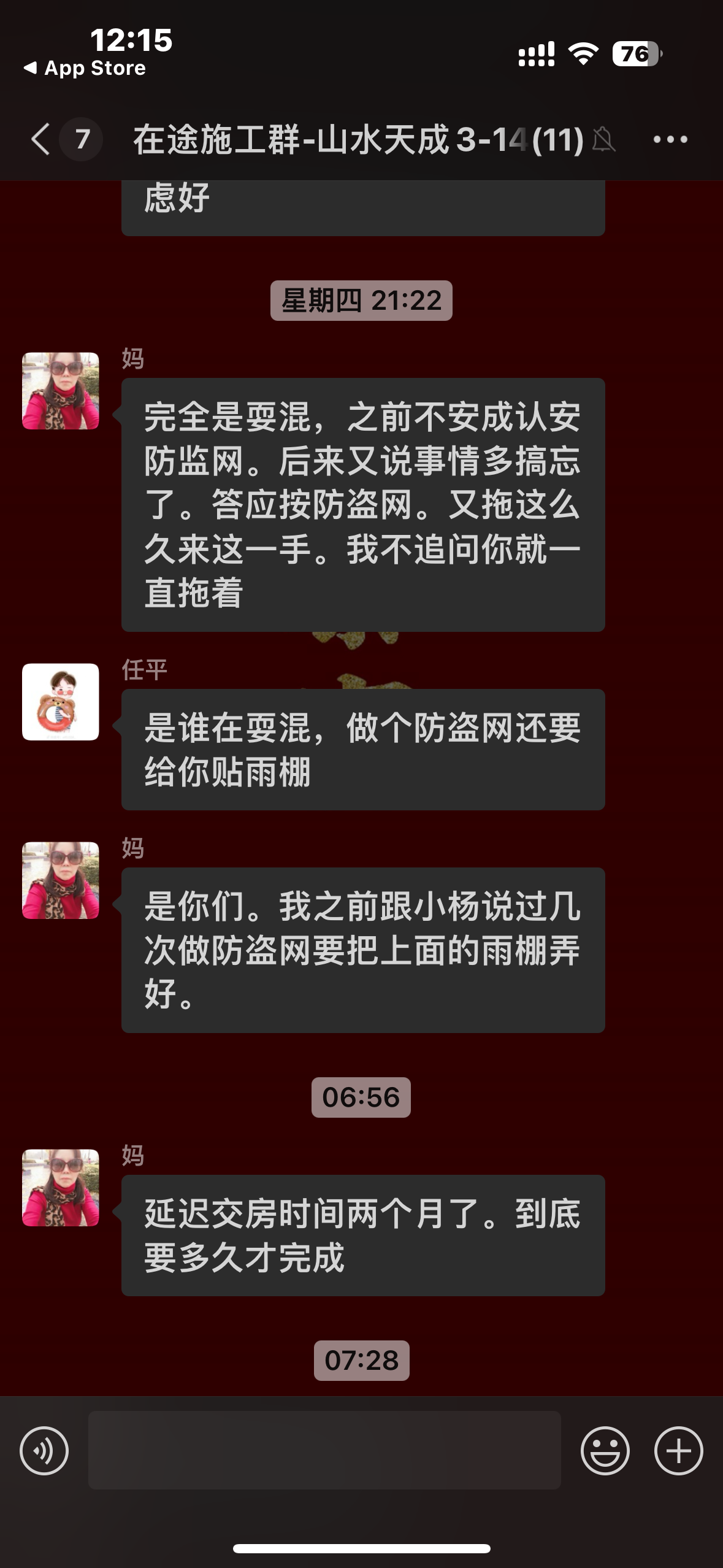Switch to voice message input
723x1568 pixels.
coord(44,1450)
